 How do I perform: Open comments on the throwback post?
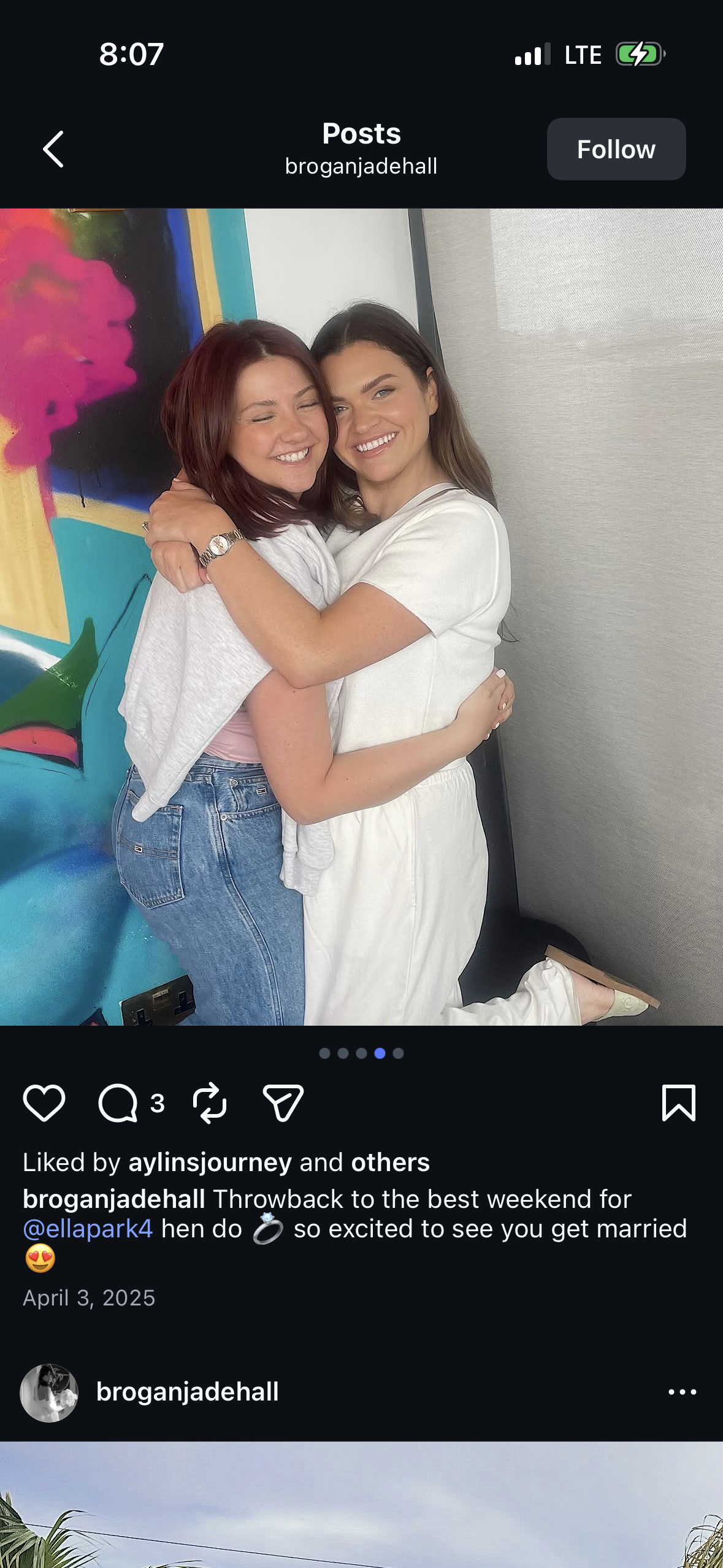pyautogui.click(x=118, y=1103)
